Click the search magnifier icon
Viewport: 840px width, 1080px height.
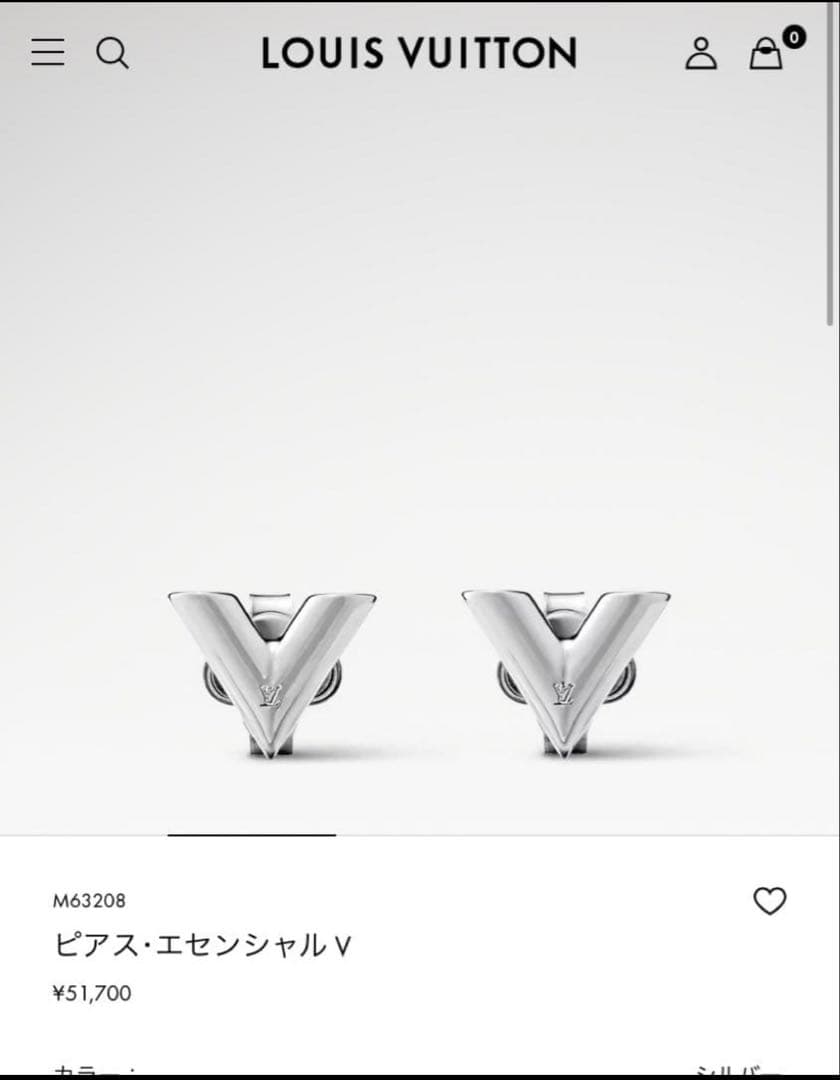click(x=113, y=54)
